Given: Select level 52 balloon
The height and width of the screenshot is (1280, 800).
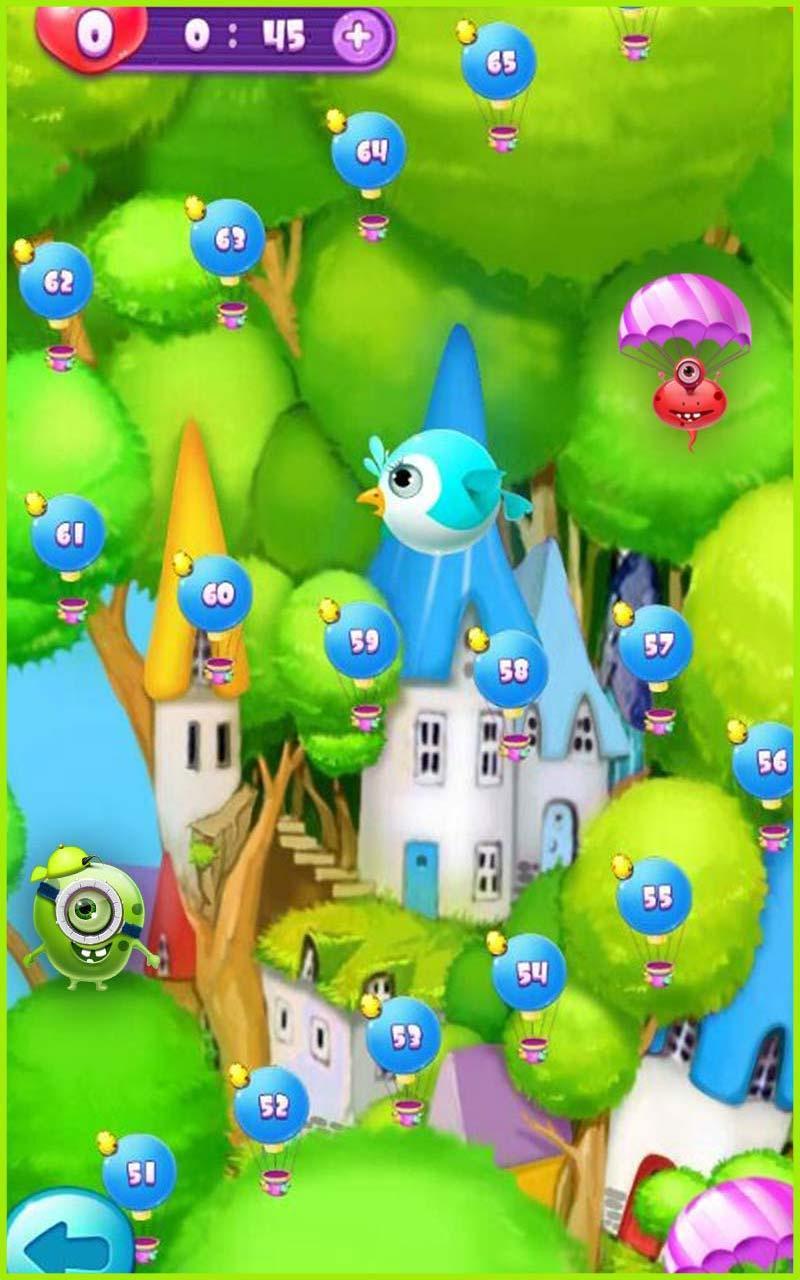Looking at the screenshot, I should tap(272, 1105).
